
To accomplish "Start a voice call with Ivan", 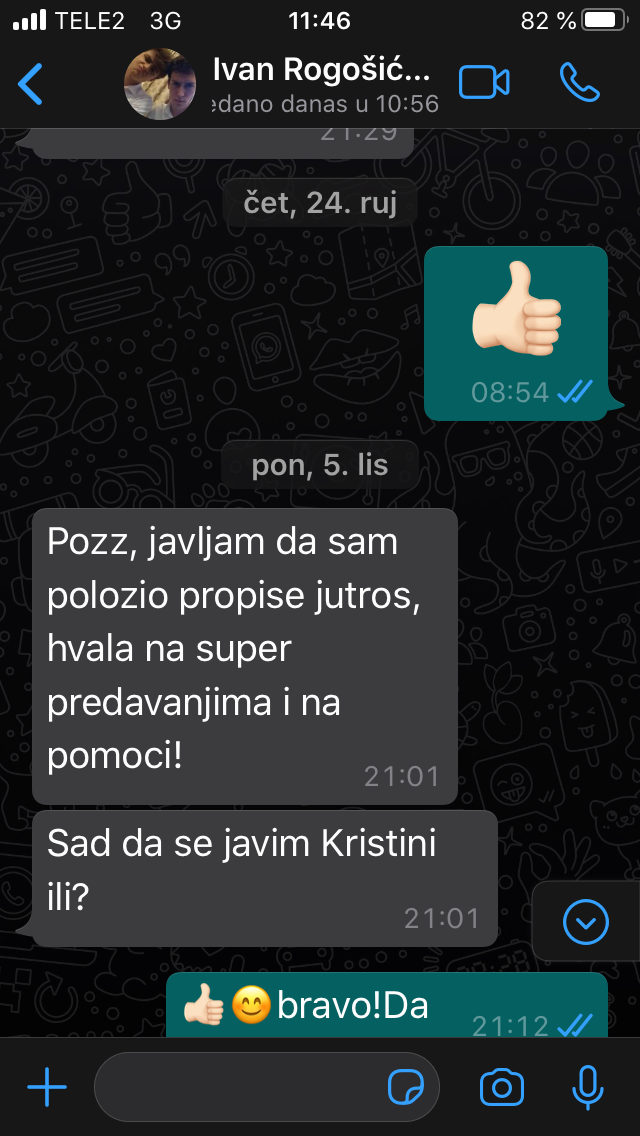I will [x=580, y=83].
